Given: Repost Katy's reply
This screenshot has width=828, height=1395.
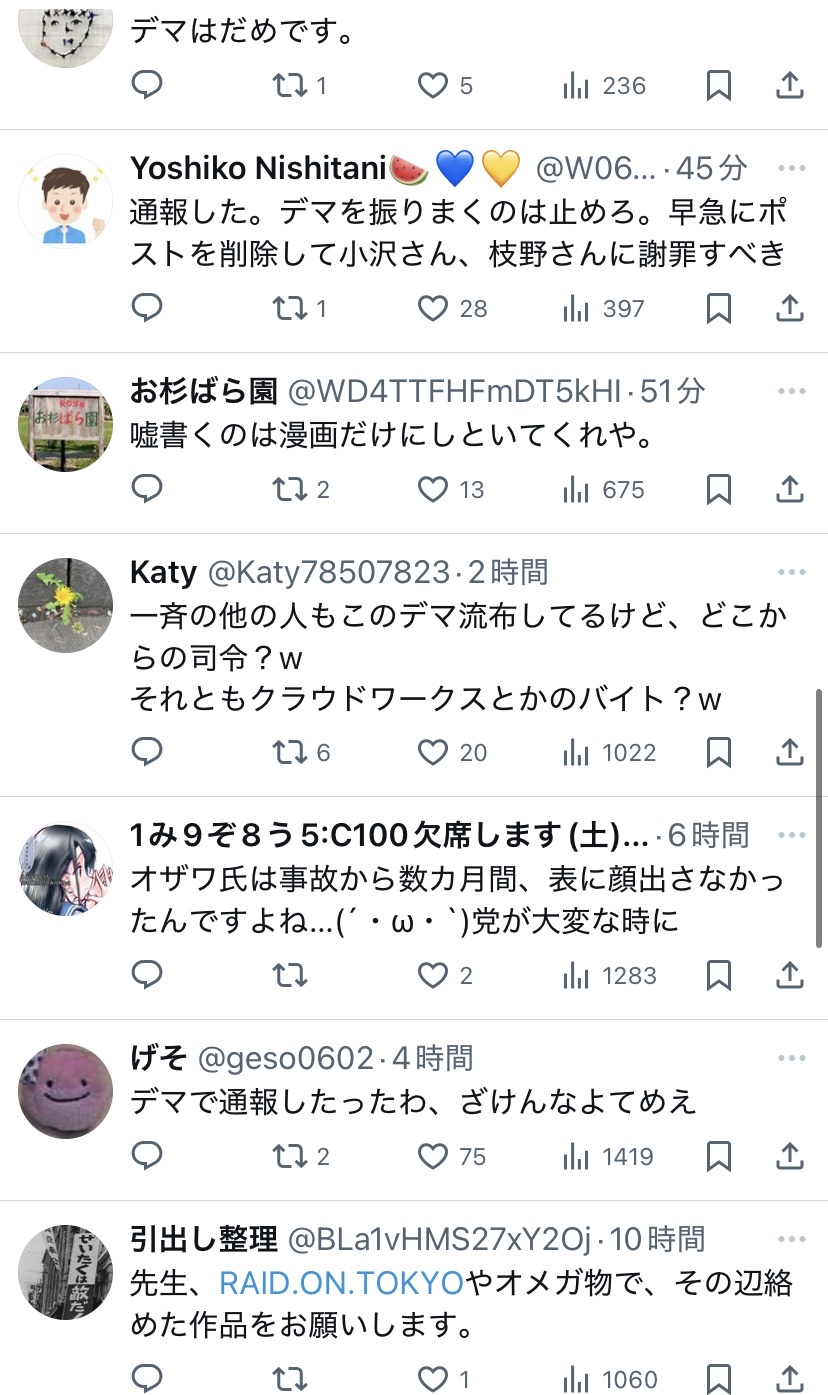Looking at the screenshot, I should [290, 752].
